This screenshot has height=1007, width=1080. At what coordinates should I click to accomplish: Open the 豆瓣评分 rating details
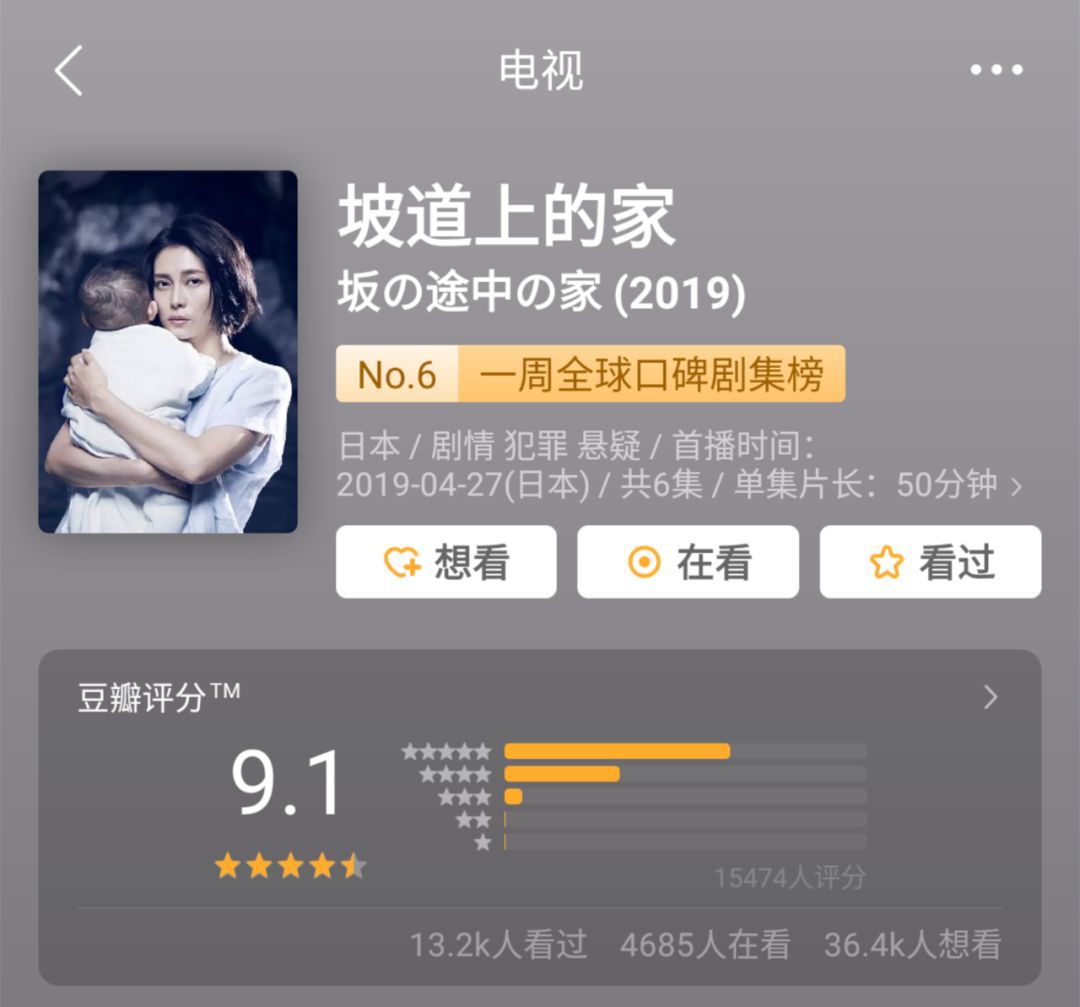[x=990, y=697]
